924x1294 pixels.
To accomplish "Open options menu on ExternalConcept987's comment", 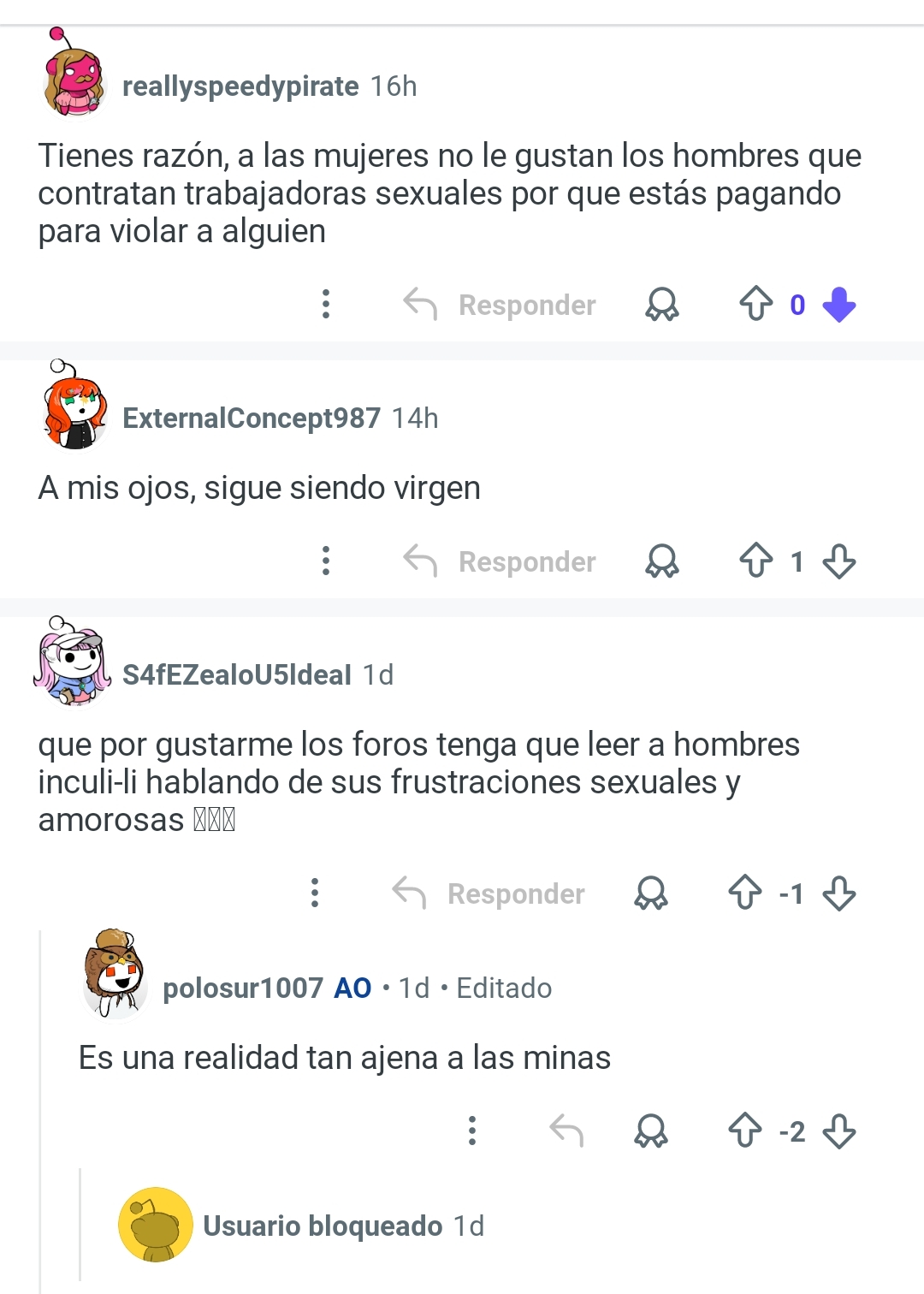I will coord(325,561).
